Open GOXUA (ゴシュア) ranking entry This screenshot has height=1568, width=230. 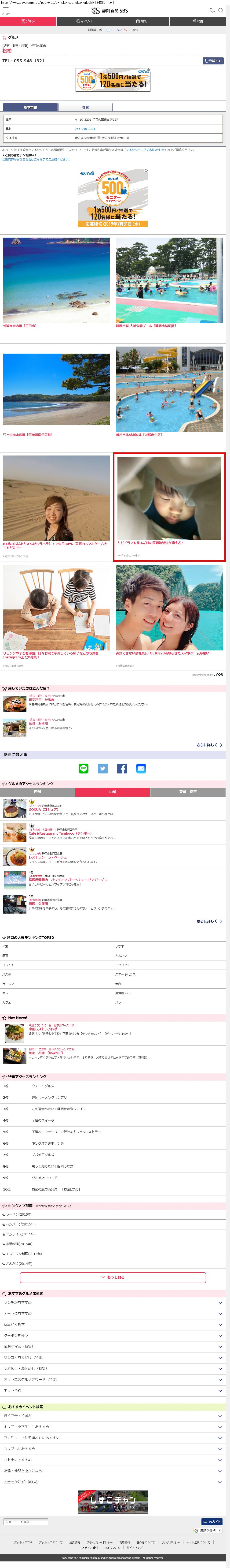click(43, 809)
